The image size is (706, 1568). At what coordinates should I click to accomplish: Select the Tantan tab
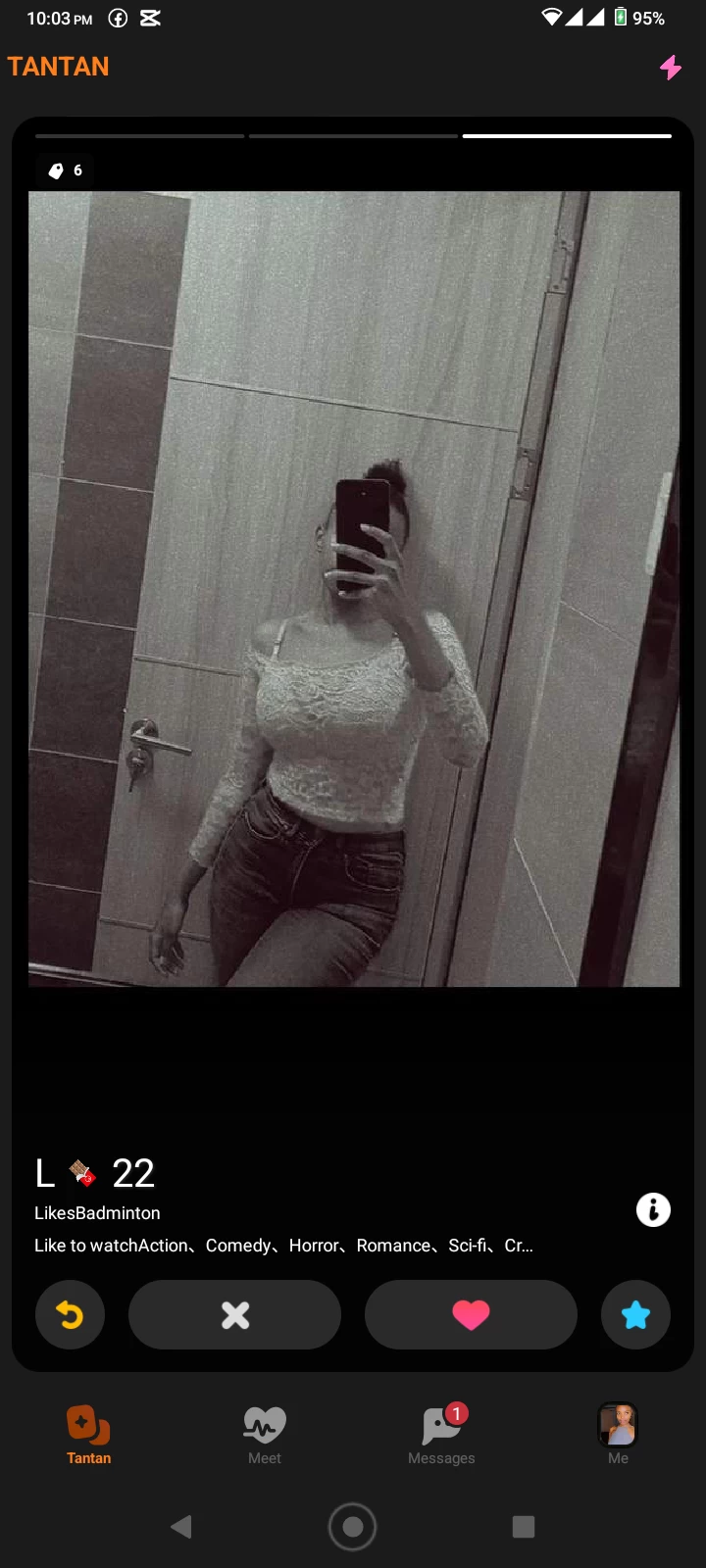coord(88,1435)
